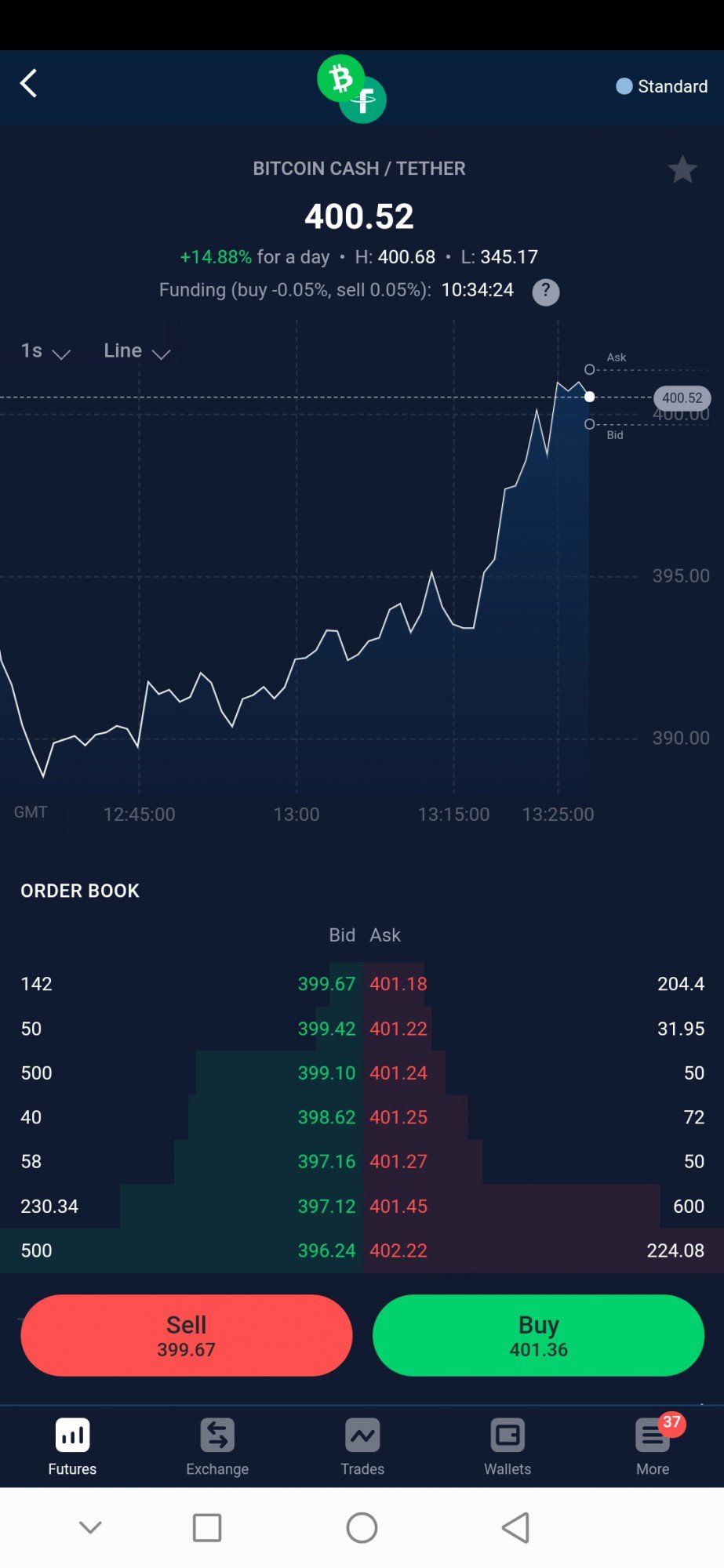
Task: Open the Wallets tab
Action: click(508, 1447)
